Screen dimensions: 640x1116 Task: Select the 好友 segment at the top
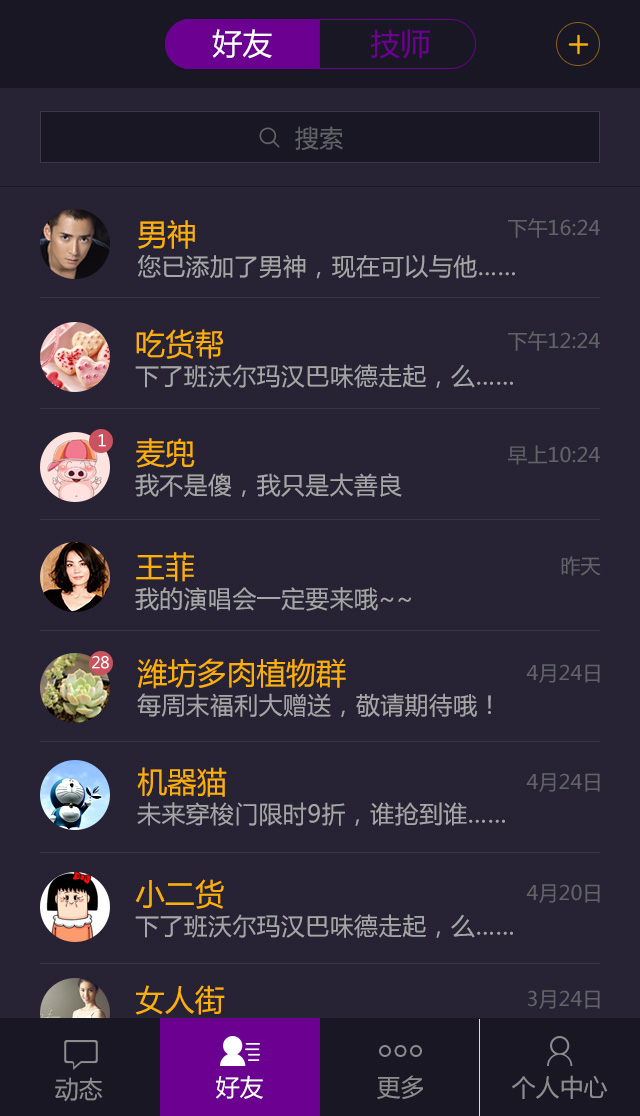click(x=243, y=44)
